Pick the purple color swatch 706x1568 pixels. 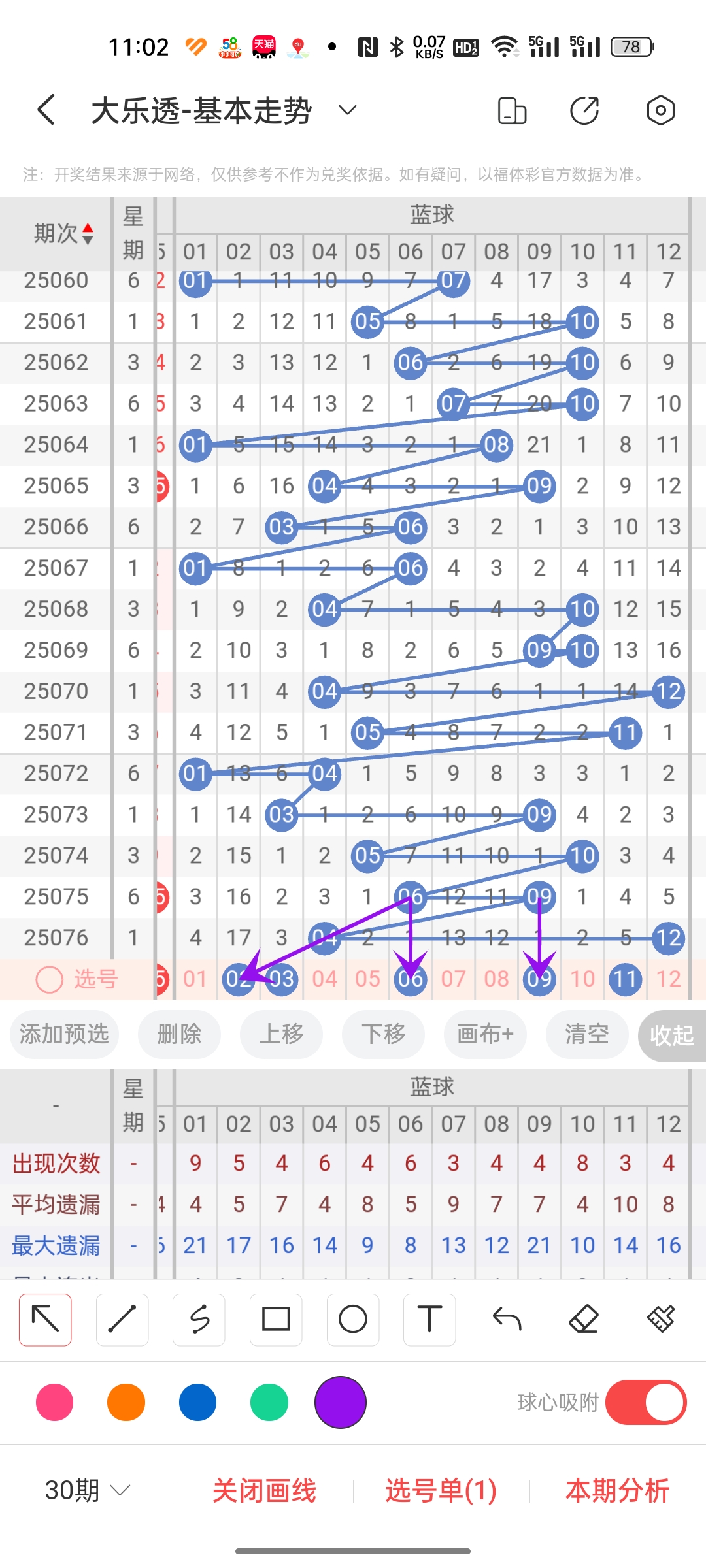coord(339,1402)
